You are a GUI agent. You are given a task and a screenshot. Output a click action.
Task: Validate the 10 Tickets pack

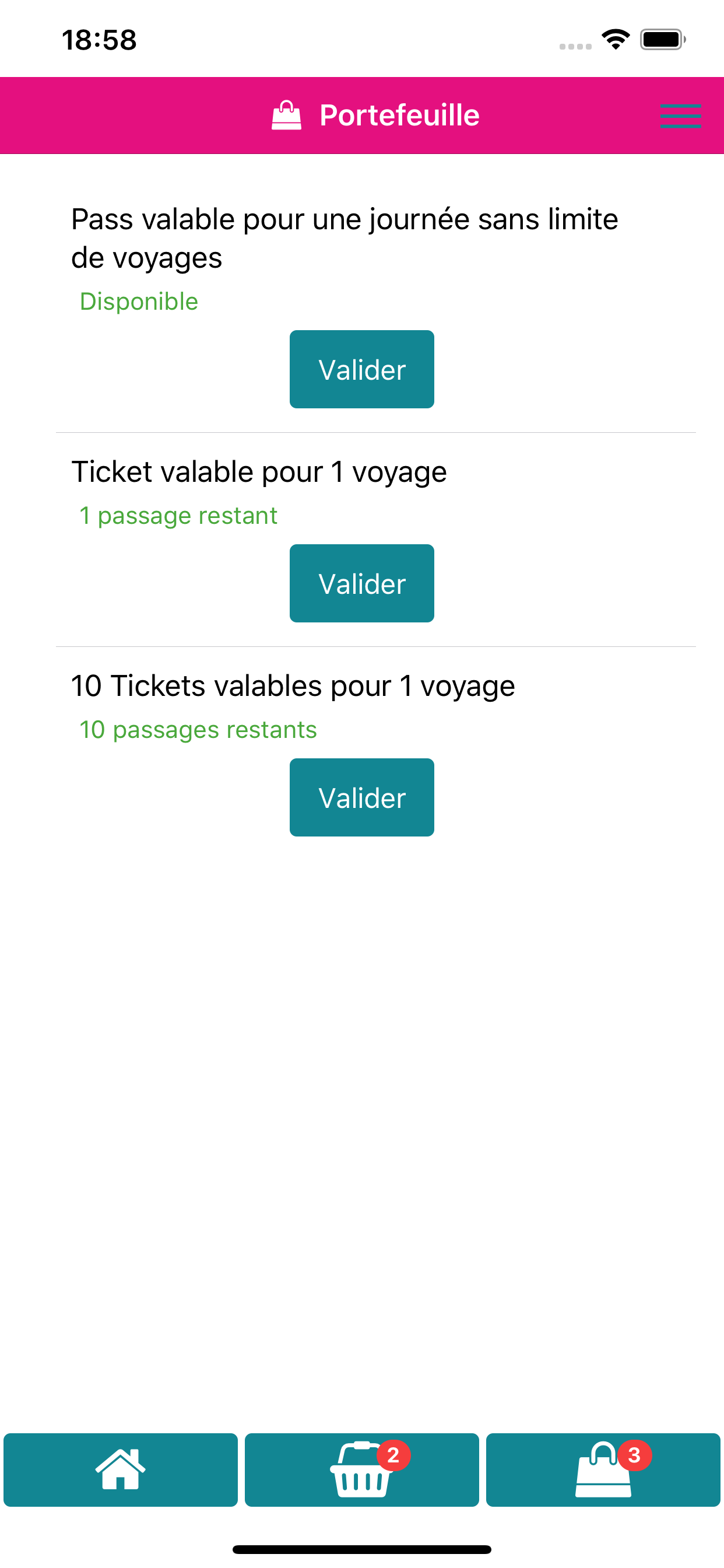pos(361,797)
